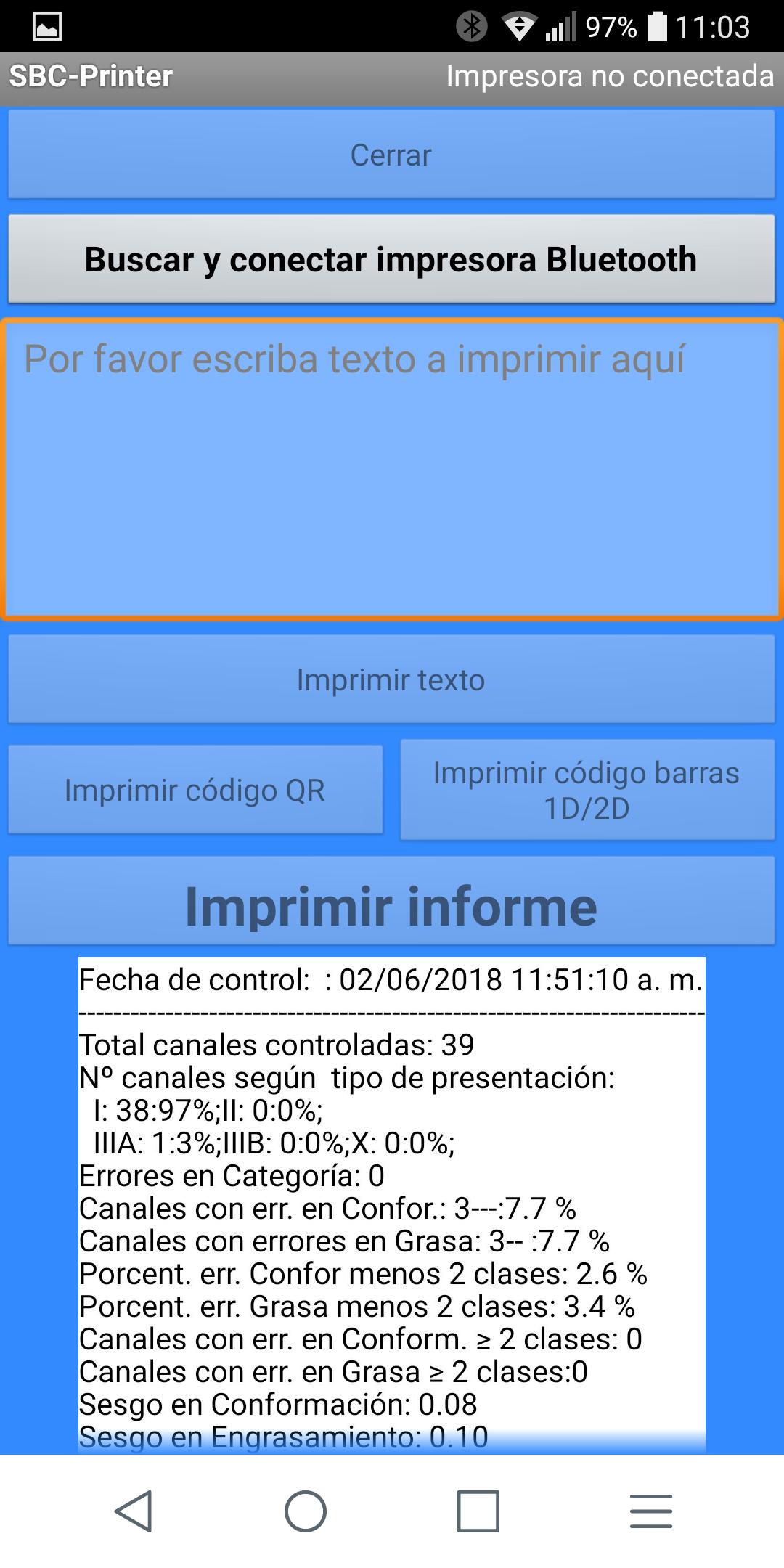This screenshot has width=784, height=1568.
Task: Tap Imprimir texto
Action: tap(391, 679)
